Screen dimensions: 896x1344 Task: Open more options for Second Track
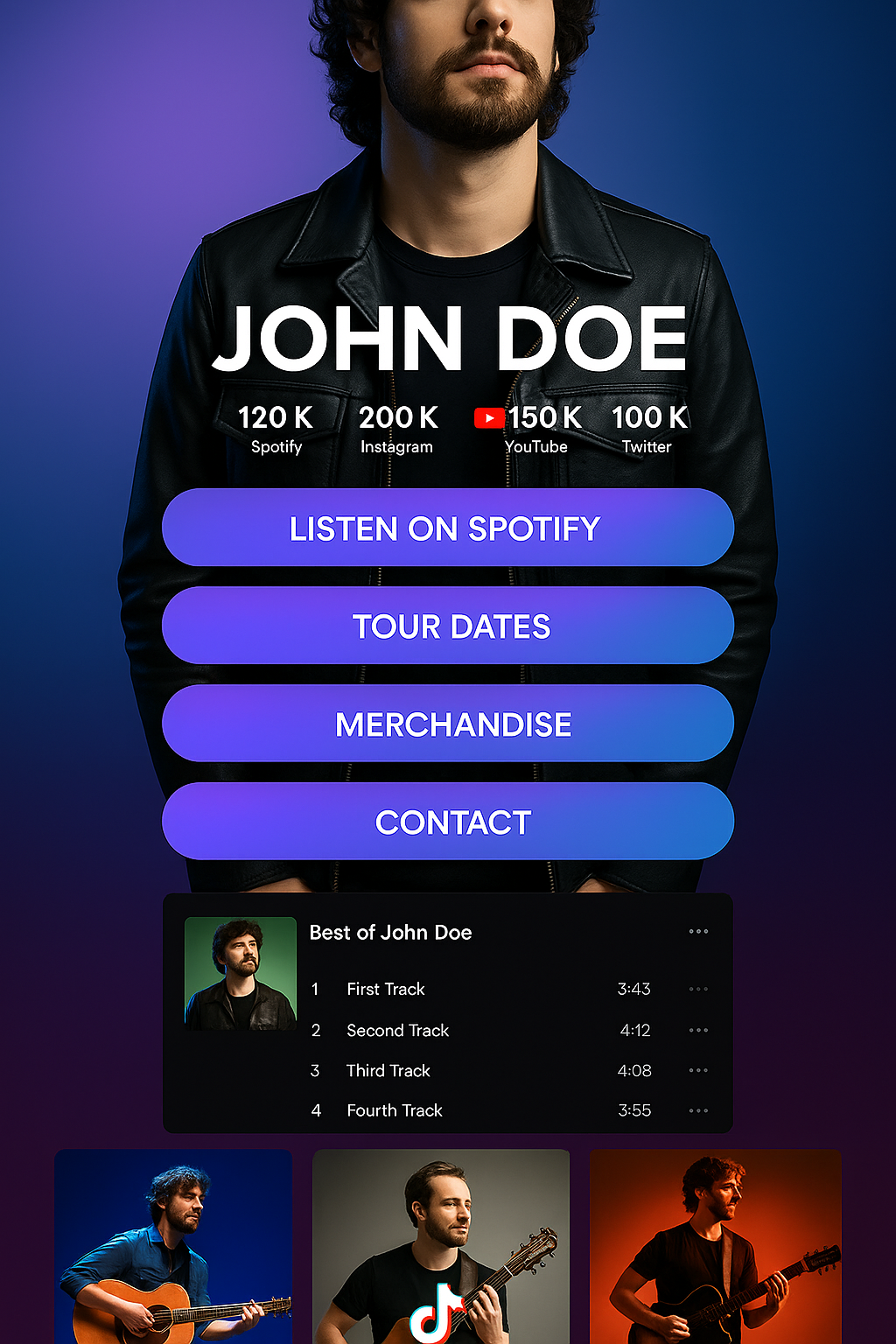(x=698, y=1030)
